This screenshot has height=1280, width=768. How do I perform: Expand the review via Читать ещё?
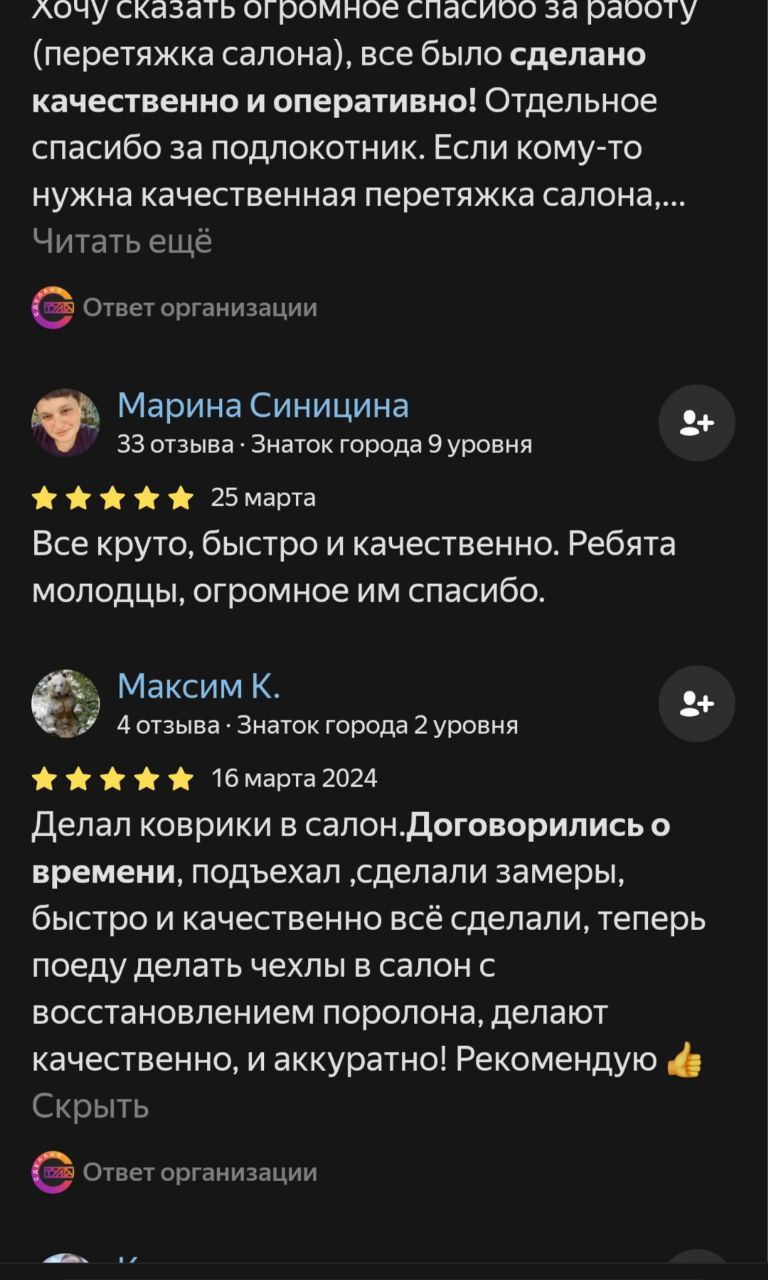click(122, 241)
